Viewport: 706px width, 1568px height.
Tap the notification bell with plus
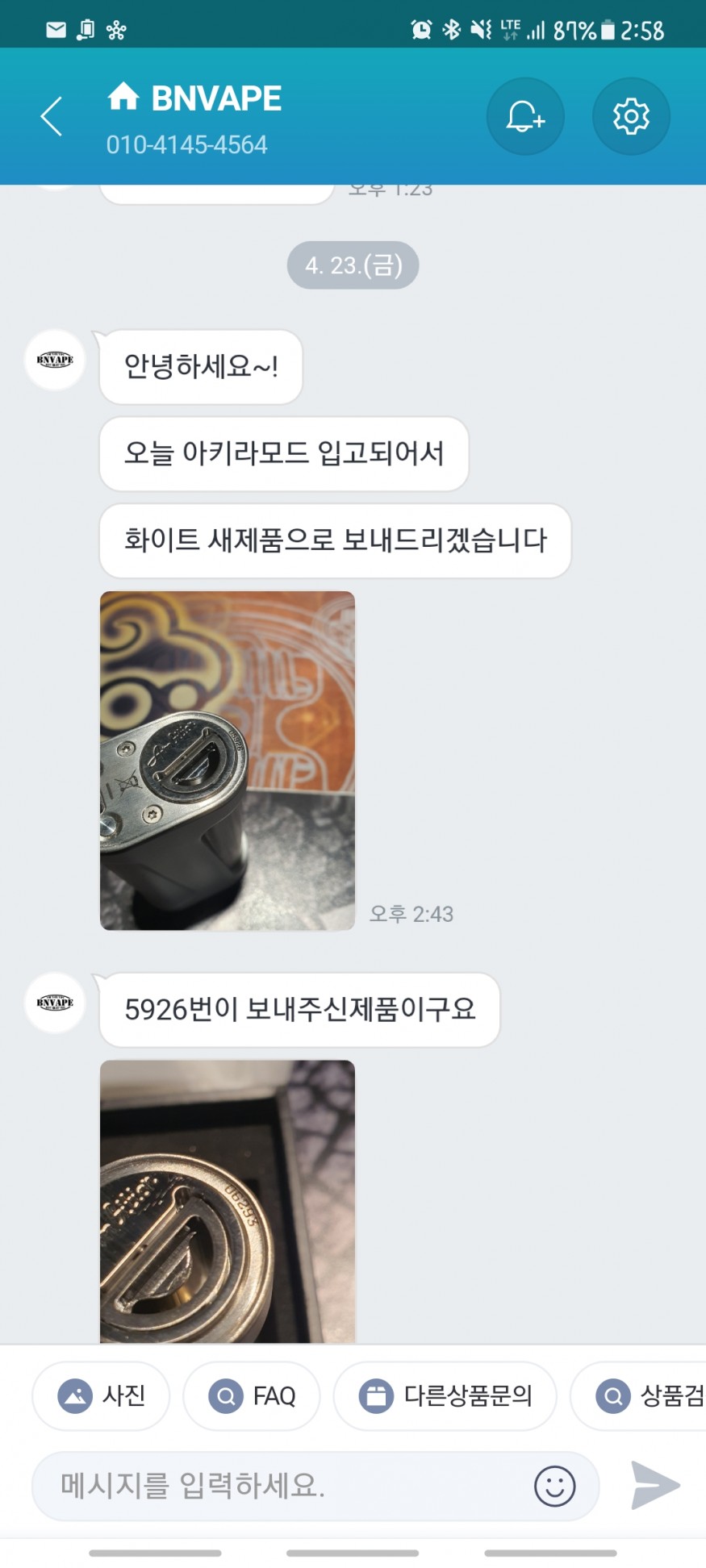[x=525, y=116]
